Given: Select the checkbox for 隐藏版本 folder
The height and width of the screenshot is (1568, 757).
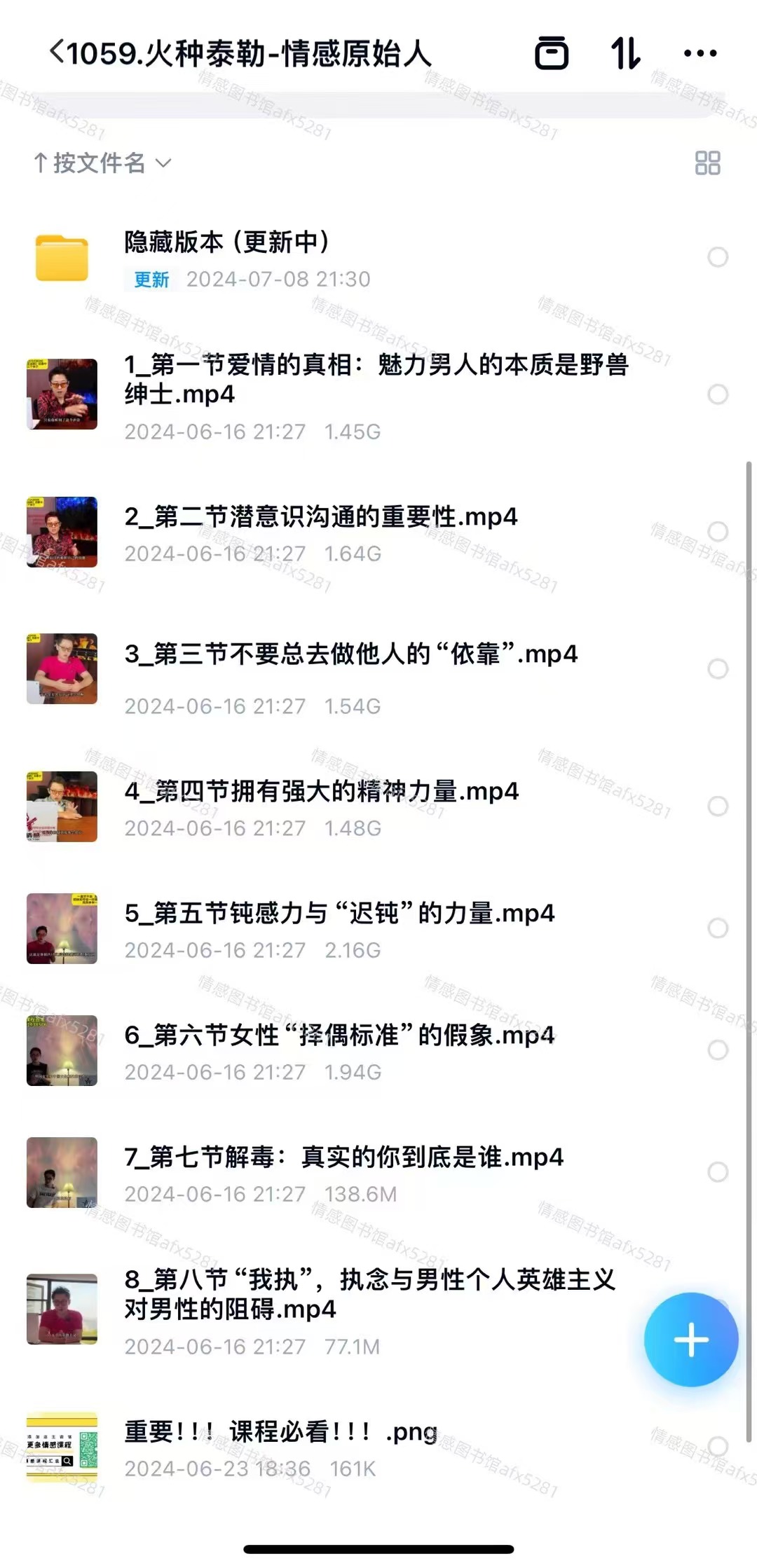Looking at the screenshot, I should click(x=718, y=257).
